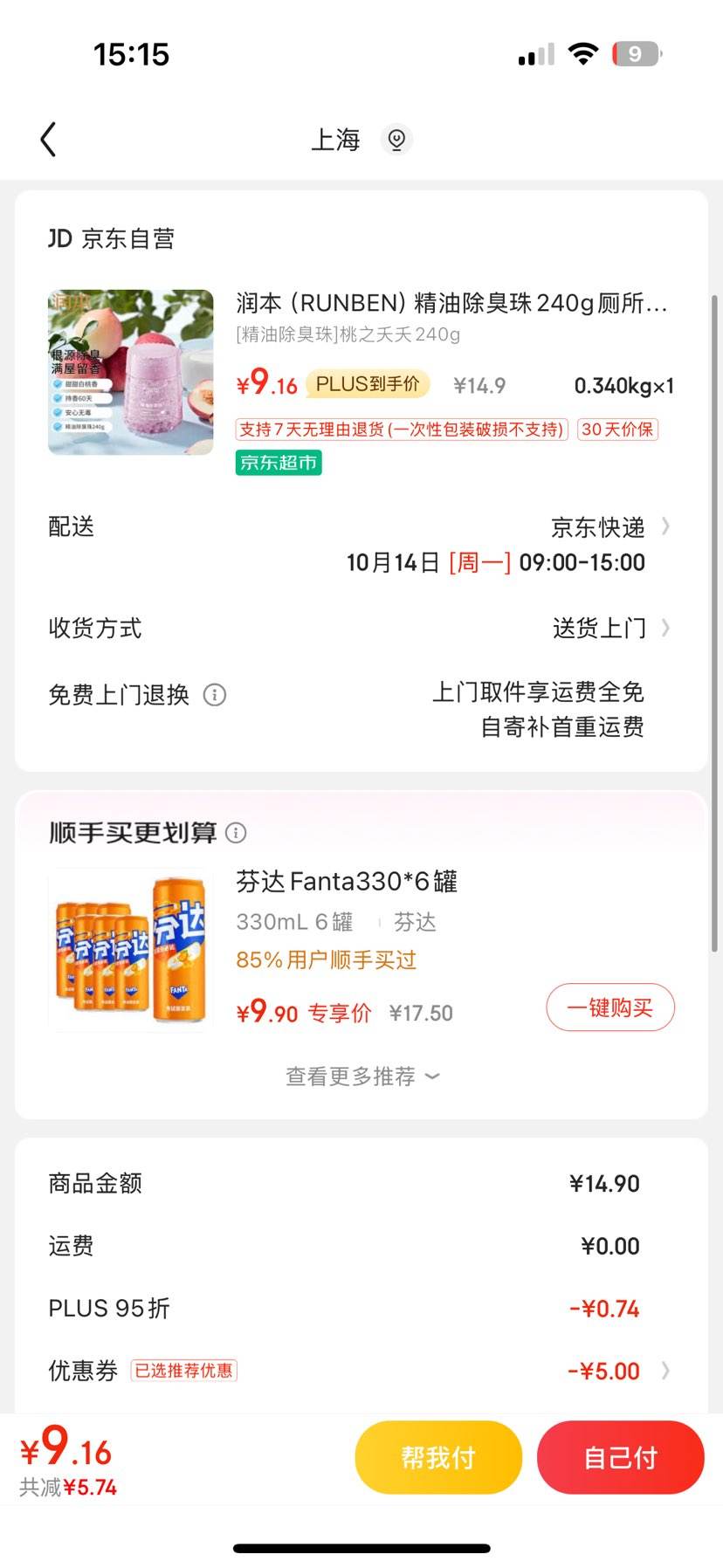This screenshot has width=723, height=1568.
Task: Open the 优惠券 coupon chevron
Action: pyautogui.click(x=666, y=1371)
